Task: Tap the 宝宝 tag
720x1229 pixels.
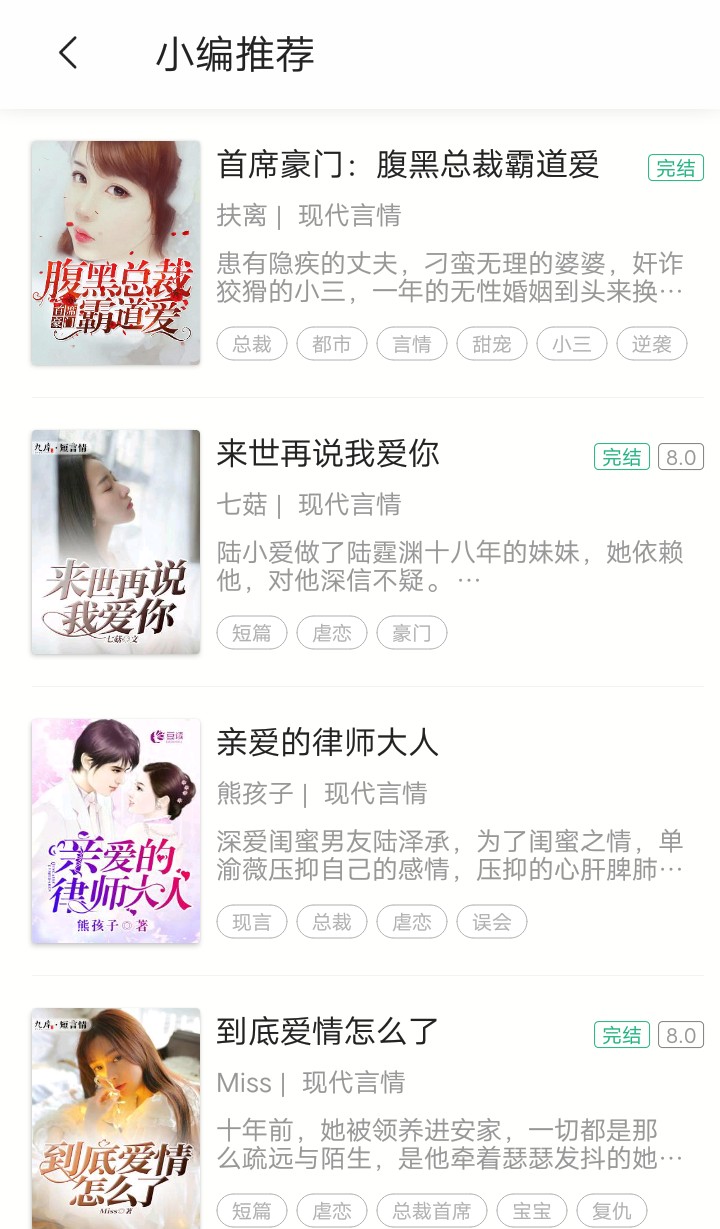Action: (x=532, y=1211)
